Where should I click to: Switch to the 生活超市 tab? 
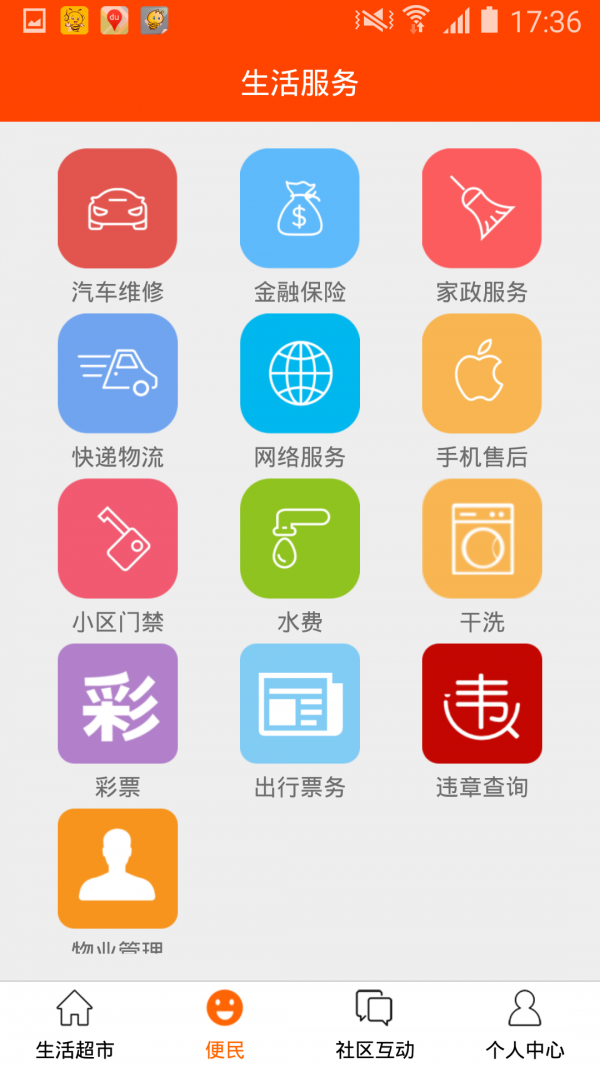(x=75, y=1024)
